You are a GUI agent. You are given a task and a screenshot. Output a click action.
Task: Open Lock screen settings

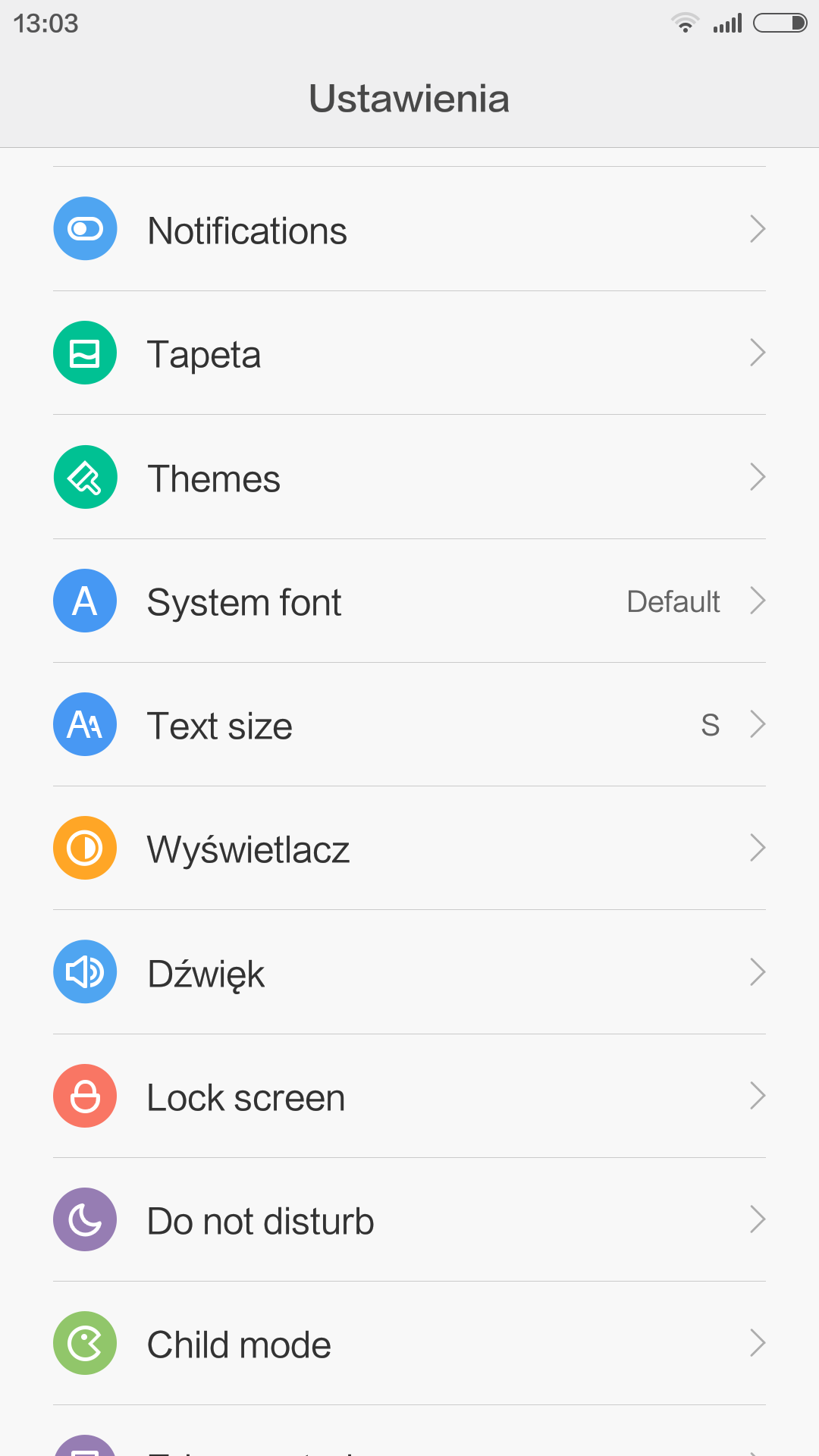pos(409,1097)
